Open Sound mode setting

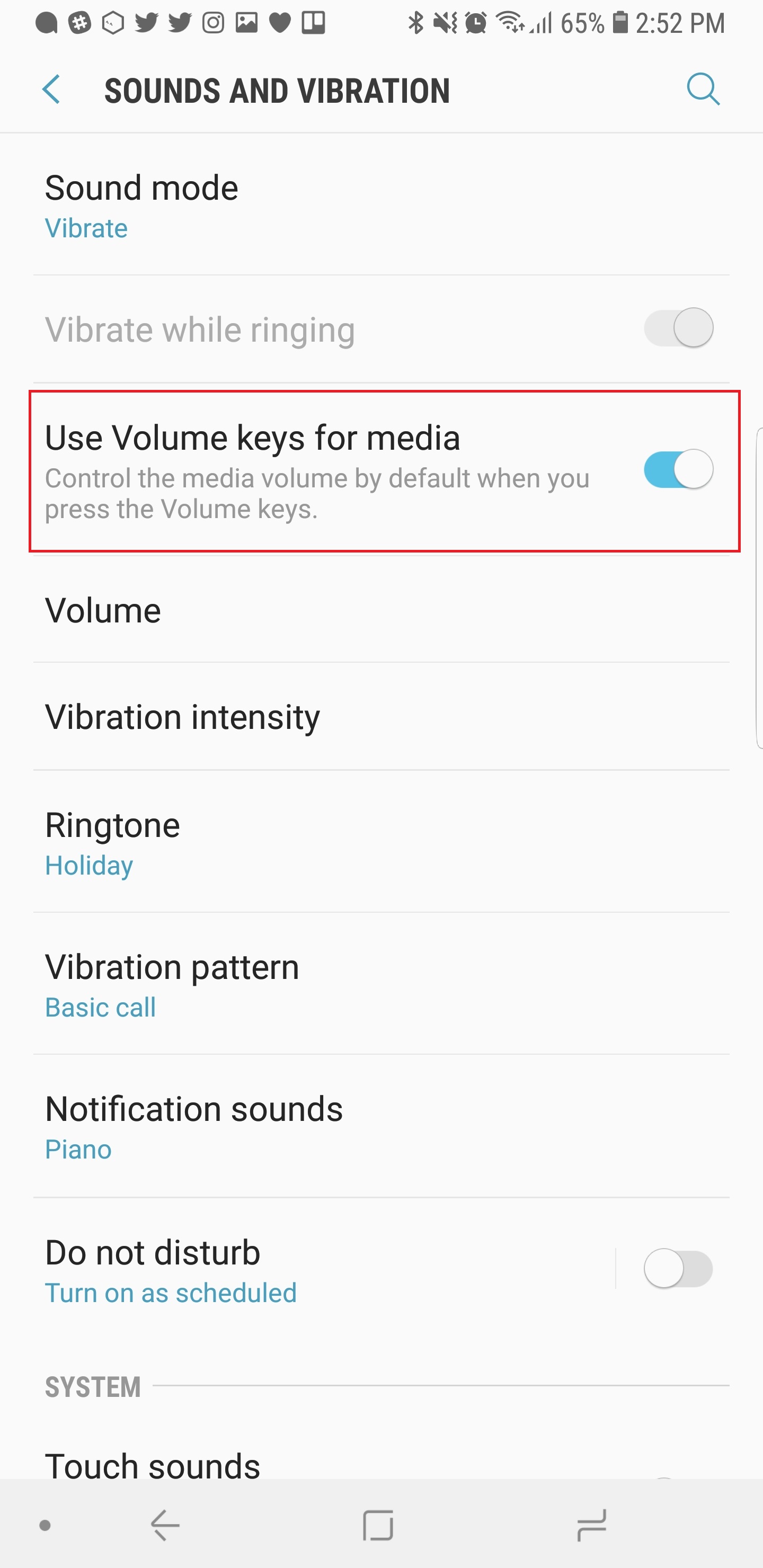point(244,206)
